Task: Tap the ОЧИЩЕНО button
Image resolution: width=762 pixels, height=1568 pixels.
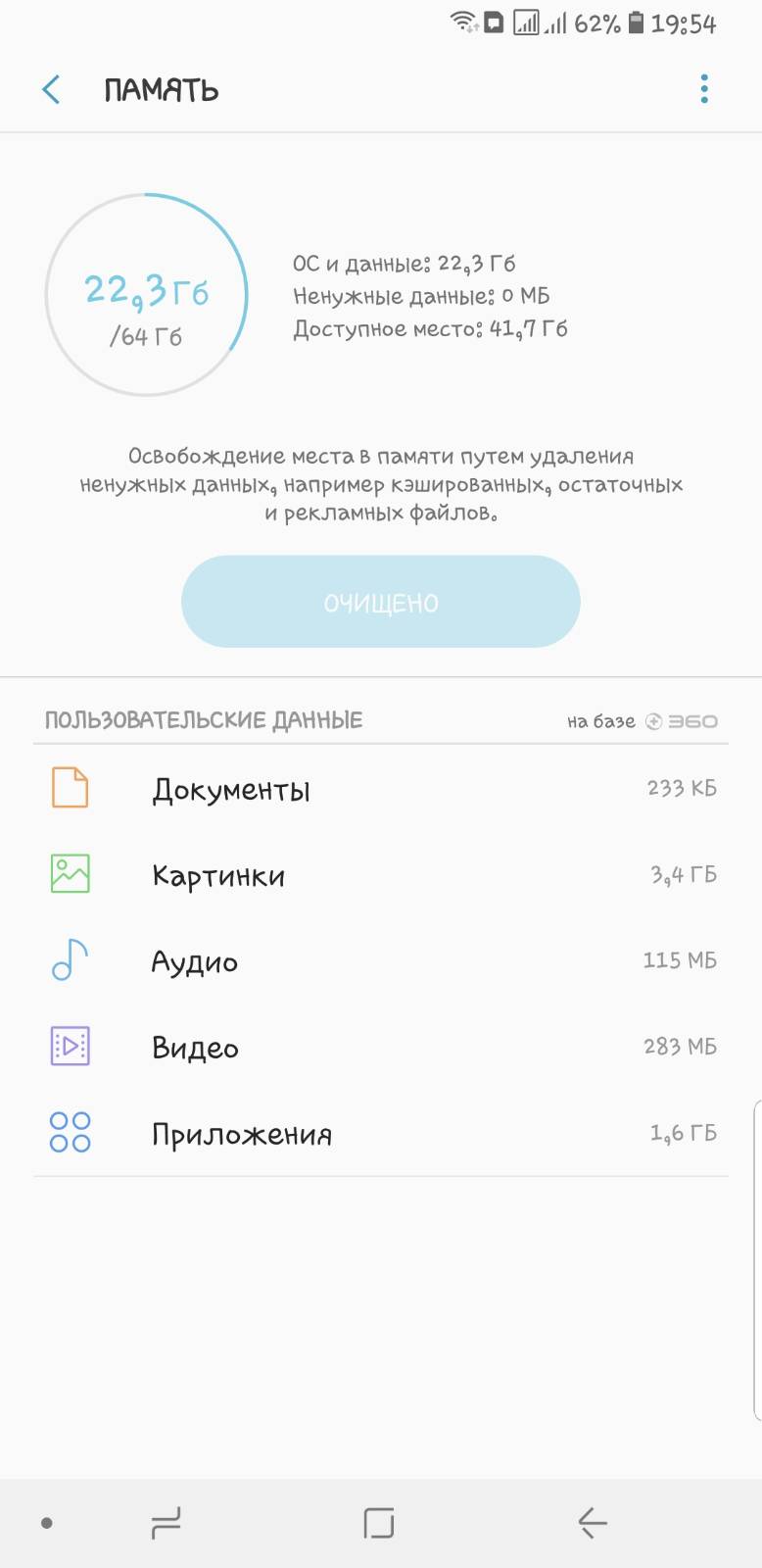Action: pos(381,602)
